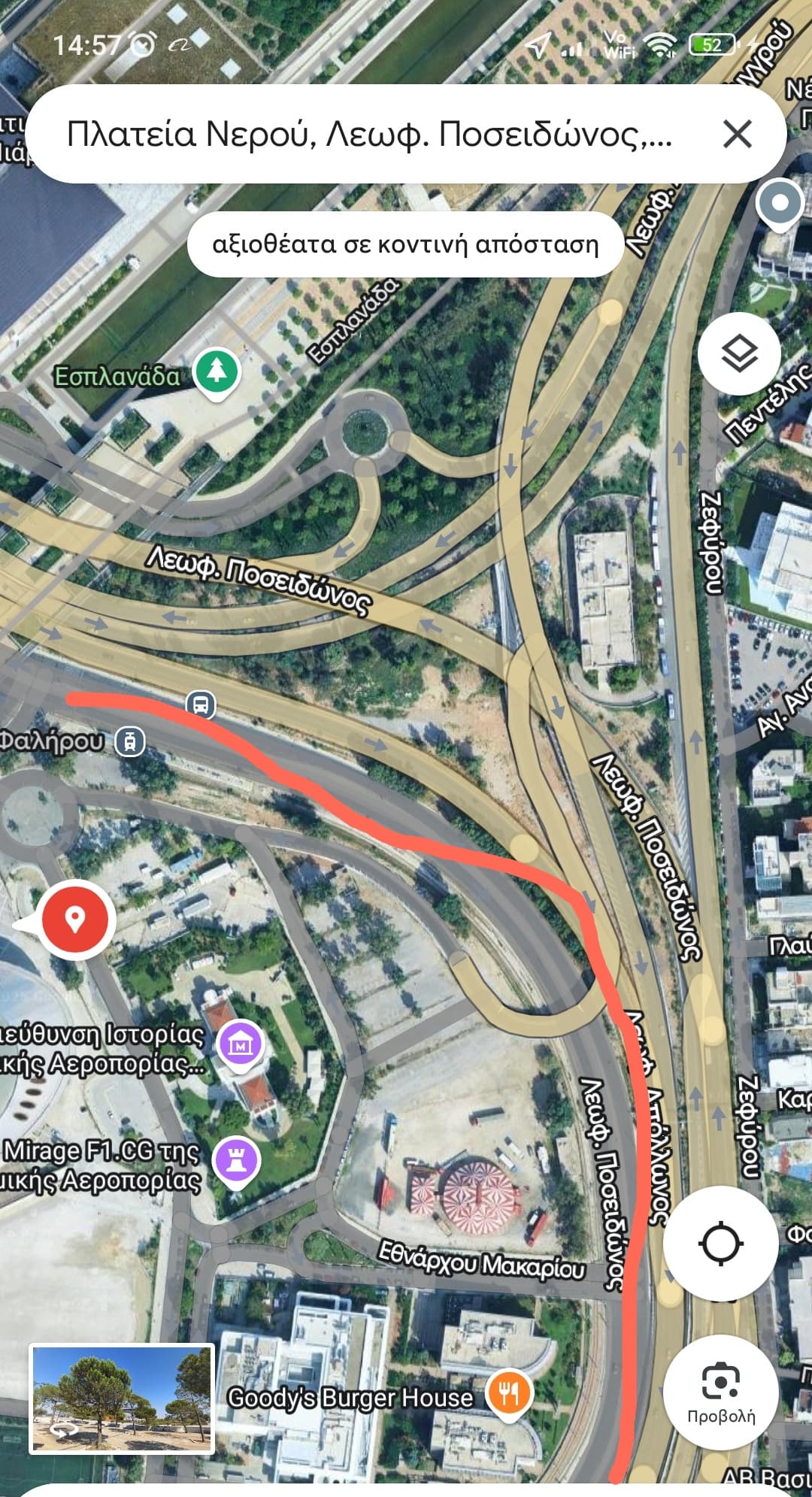The image size is (812, 1497).
Task: Select the Goody's Burger House restaurant pin
Action: point(509,1394)
